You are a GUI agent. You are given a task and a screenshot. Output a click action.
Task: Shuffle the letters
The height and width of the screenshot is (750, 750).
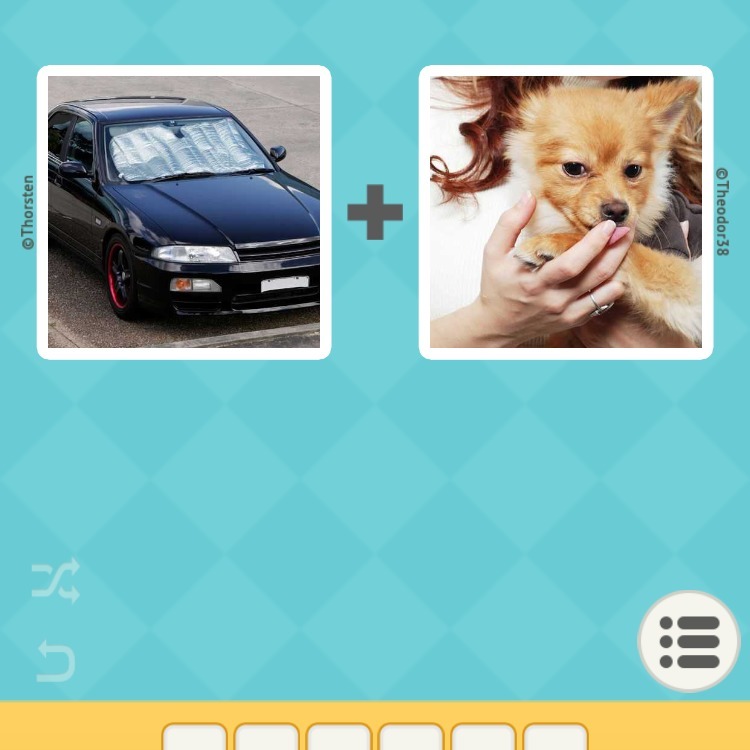(55, 581)
